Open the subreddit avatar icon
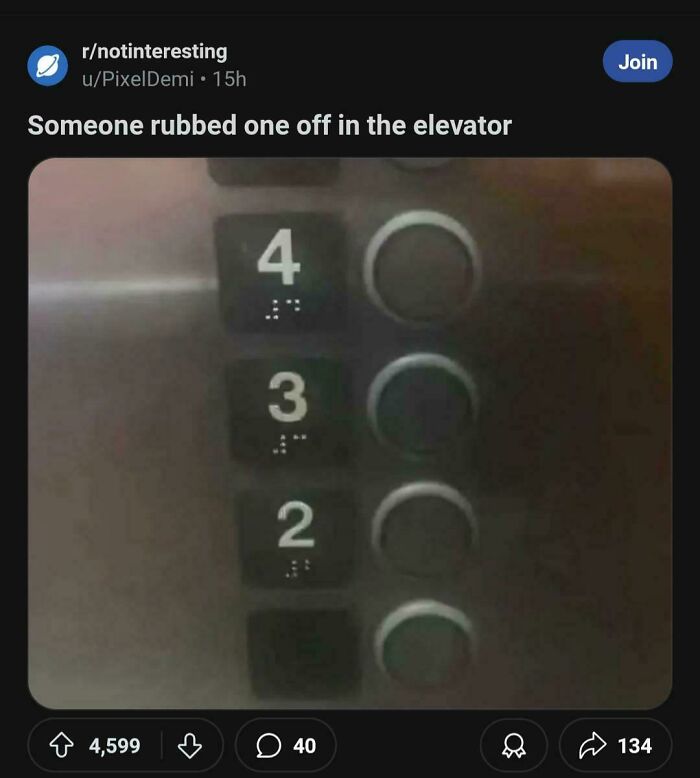Screen dimensions: 700x778 point(48,65)
